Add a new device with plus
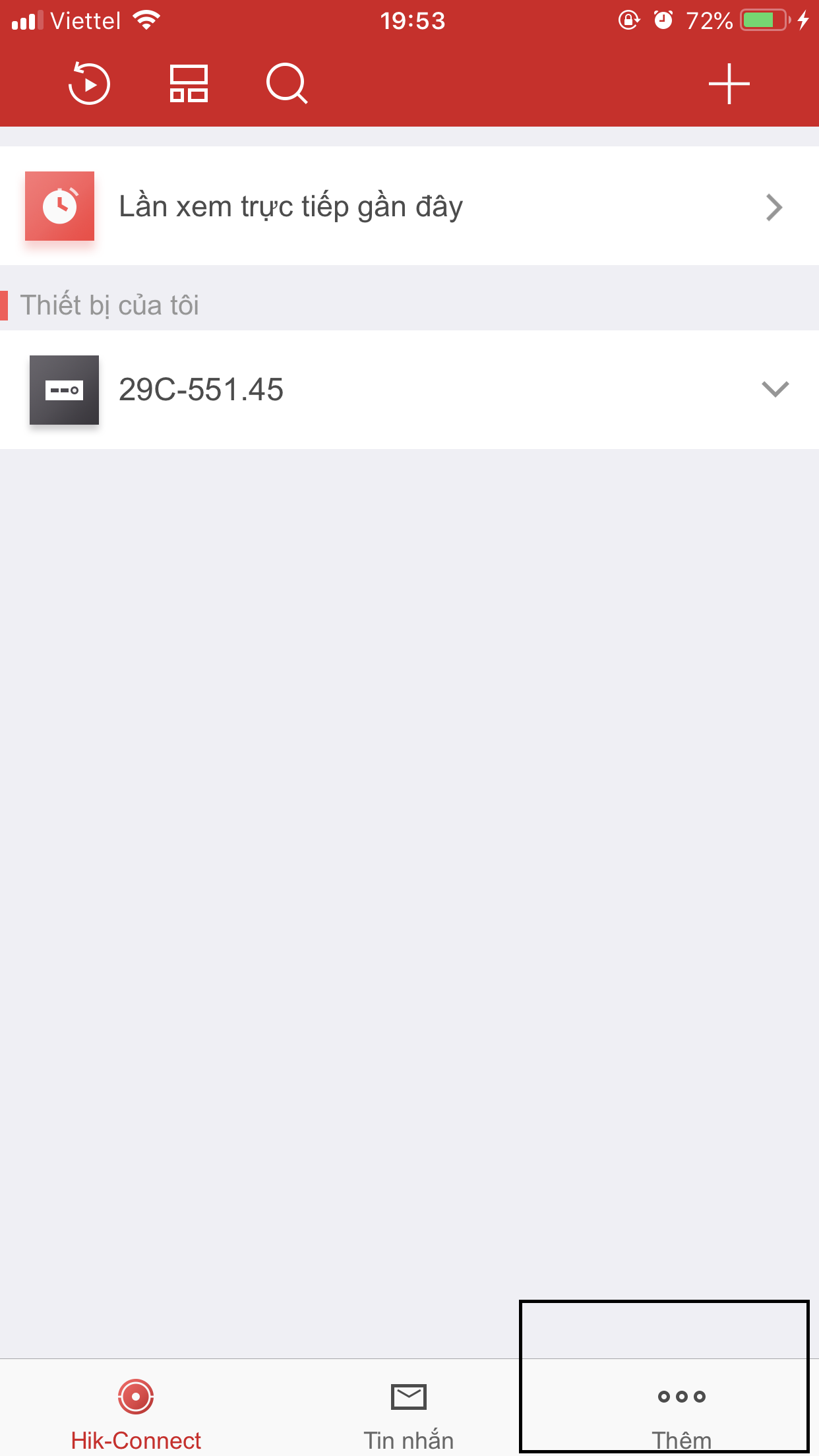819x1456 pixels. 729,84
